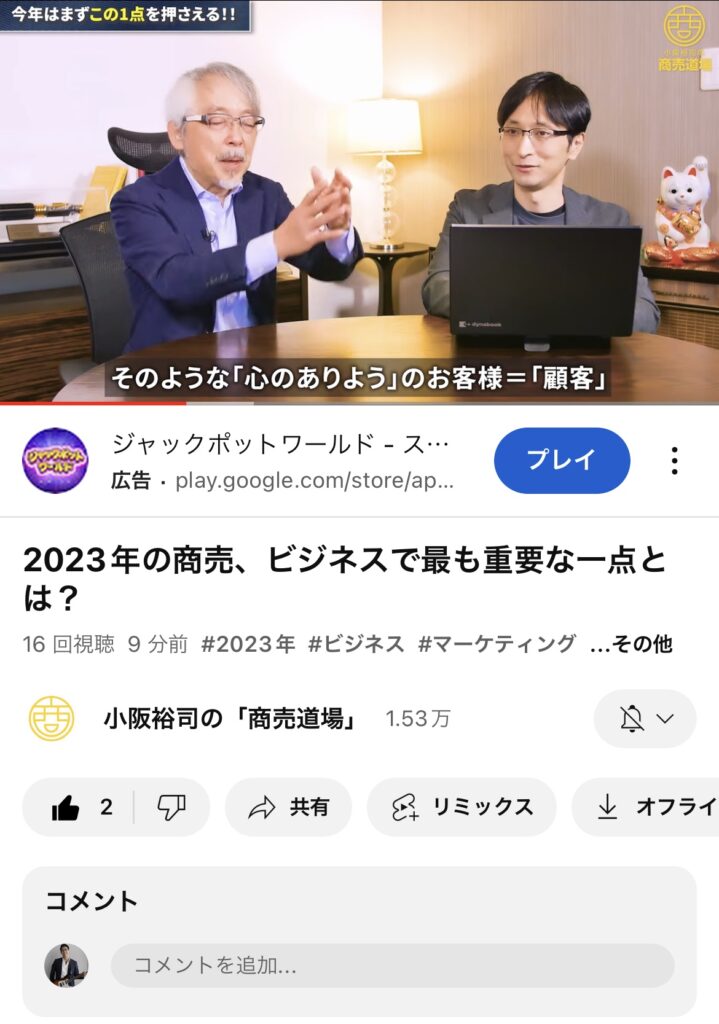
Task: Open 小阪裕司の「商売道場」 channel page
Action: point(230,718)
